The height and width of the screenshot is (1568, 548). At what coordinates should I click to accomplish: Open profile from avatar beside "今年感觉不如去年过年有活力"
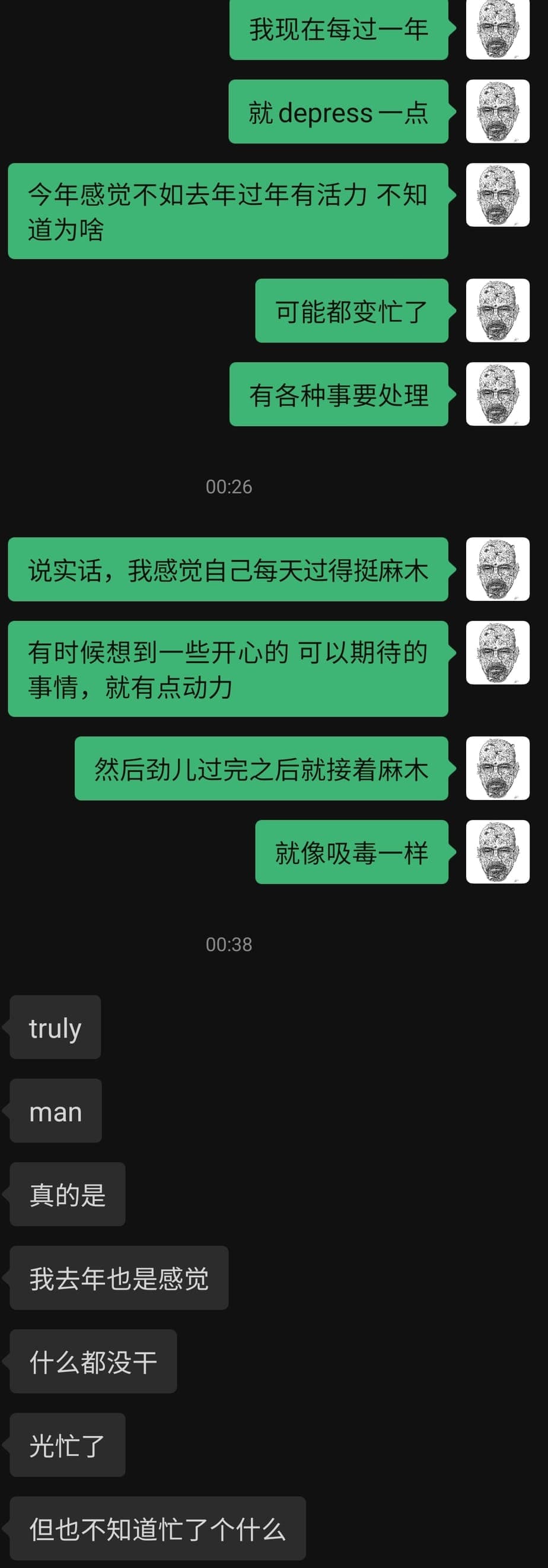(498, 196)
